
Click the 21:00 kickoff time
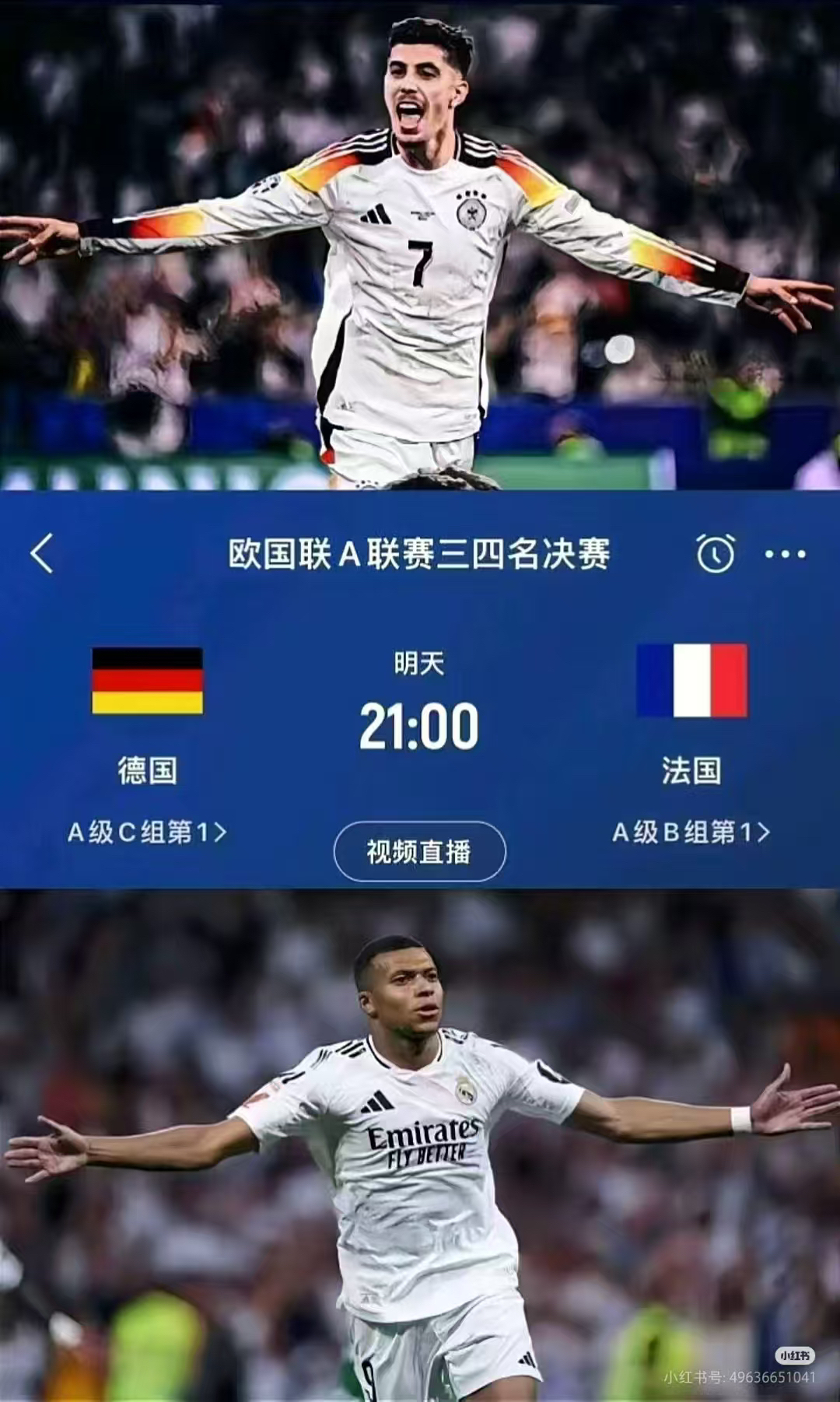[x=418, y=724]
